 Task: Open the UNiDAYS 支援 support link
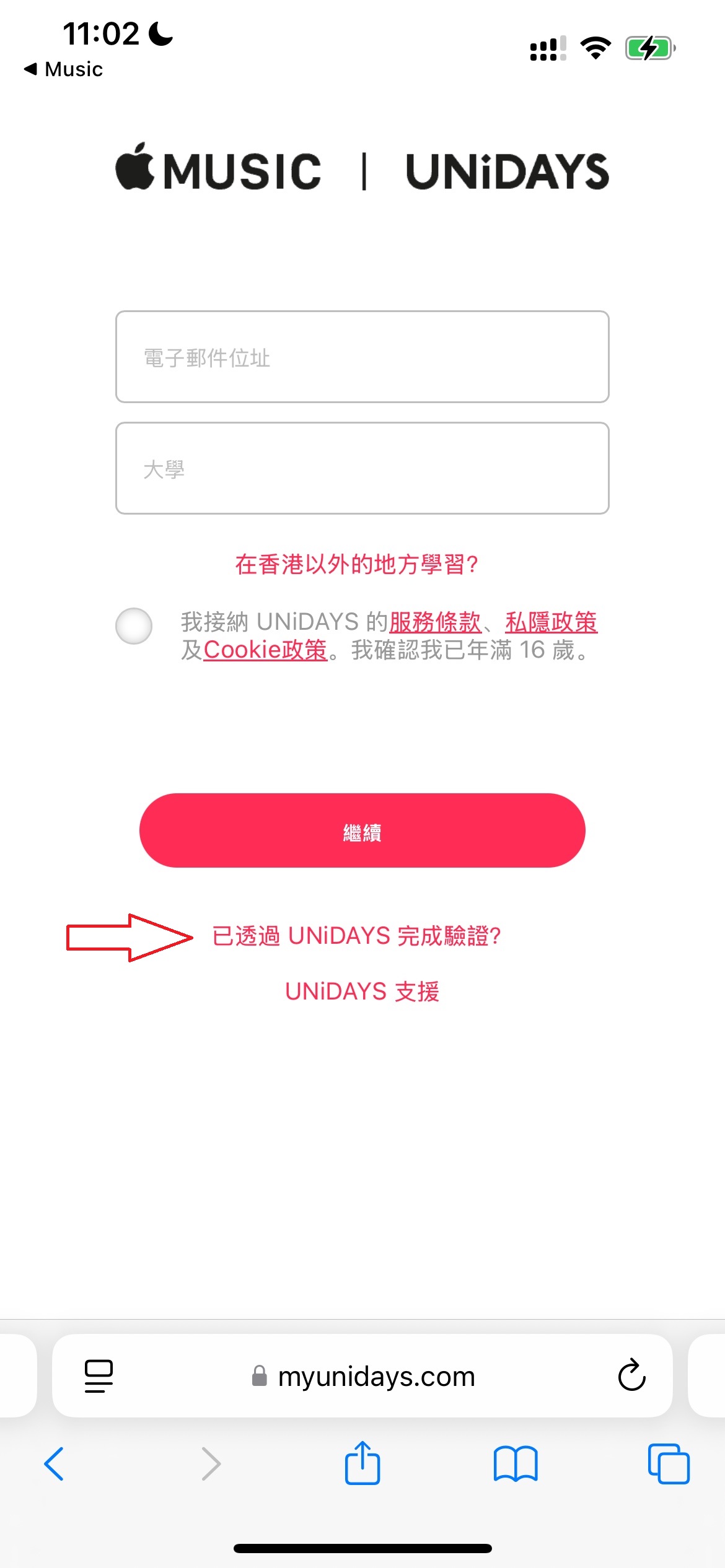(x=362, y=991)
